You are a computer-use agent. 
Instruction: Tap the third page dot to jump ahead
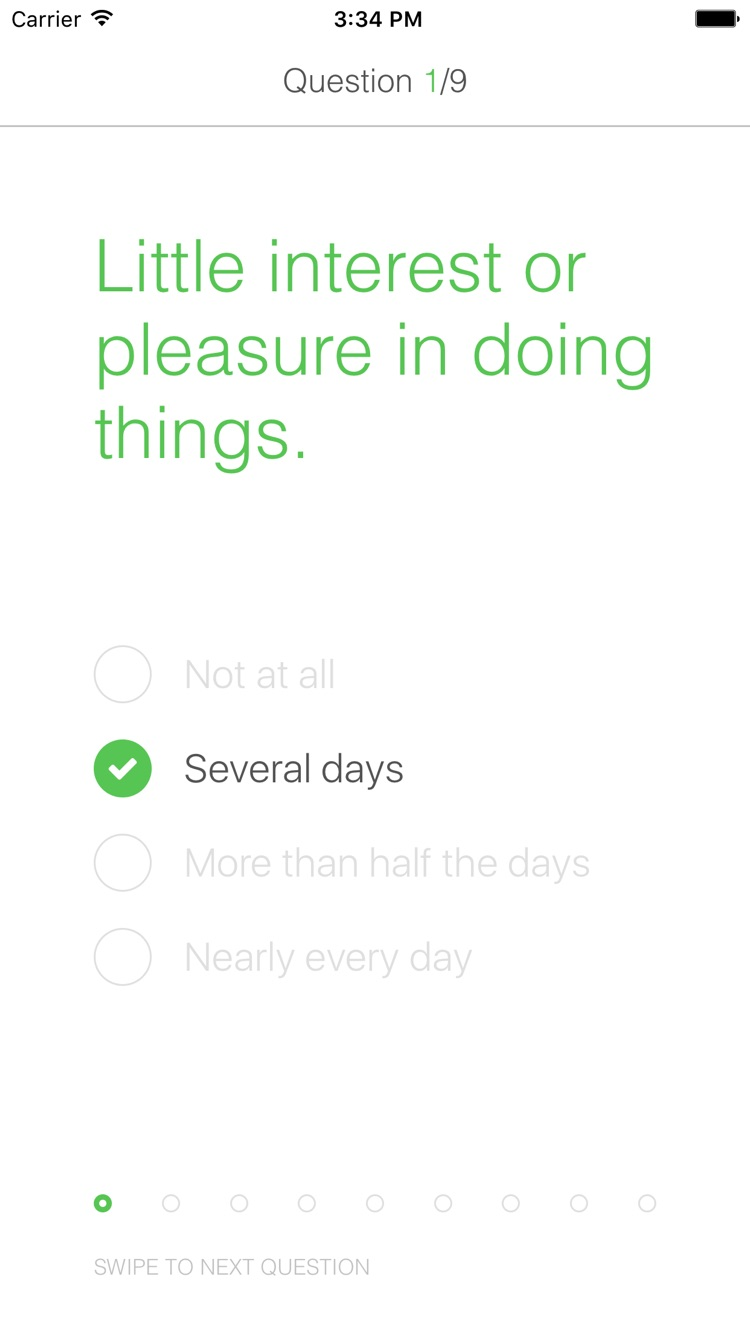click(239, 1203)
